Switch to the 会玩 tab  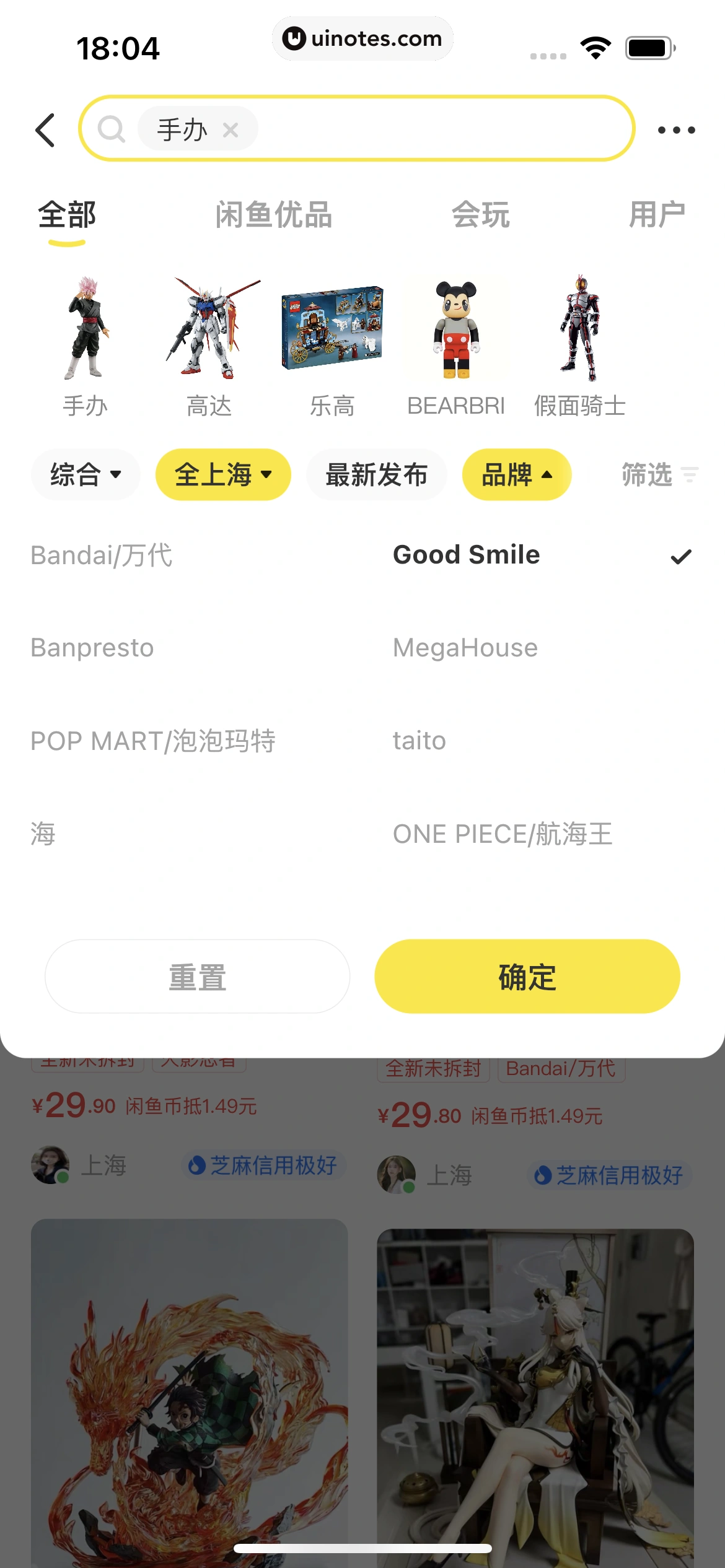tap(480, 215)
